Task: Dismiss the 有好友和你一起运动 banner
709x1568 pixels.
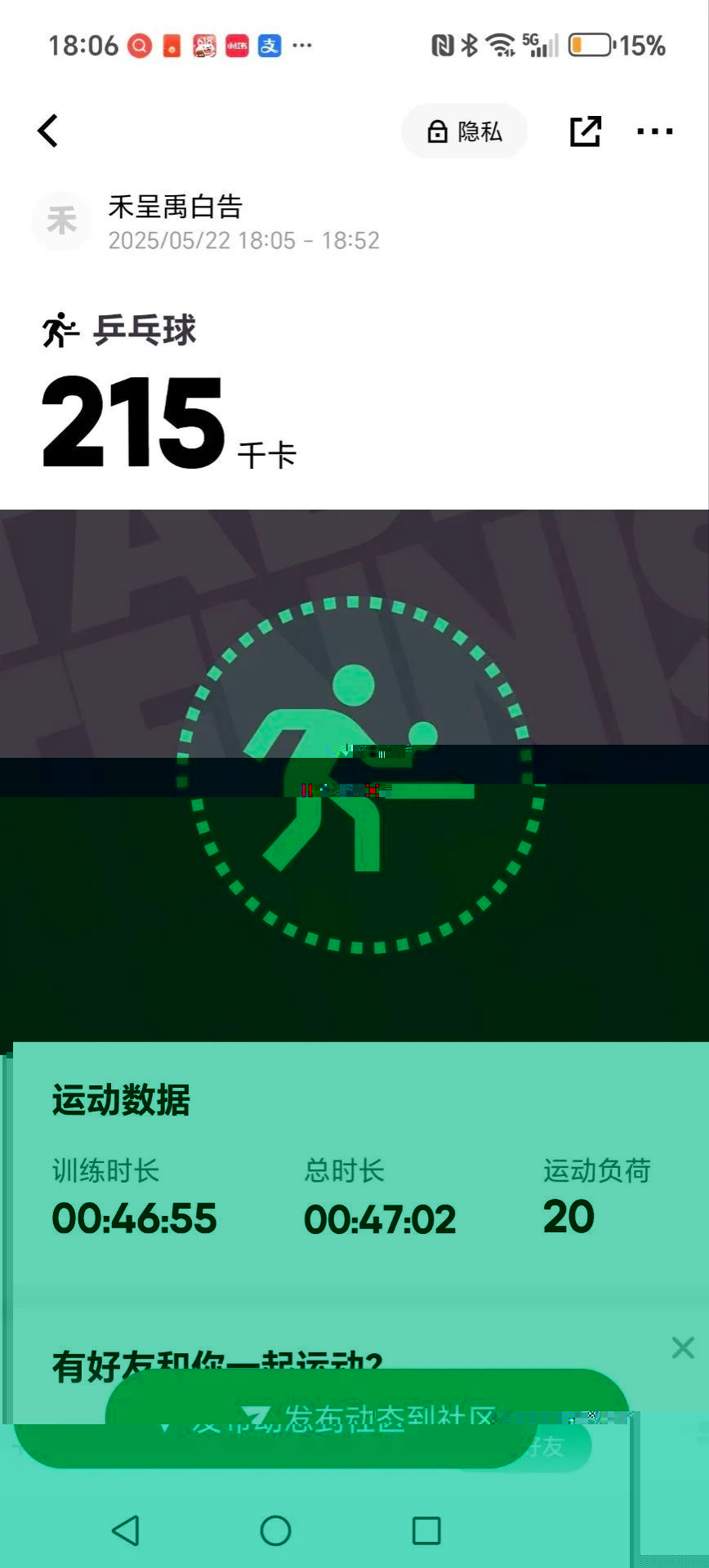Action: pos(682,1347)
